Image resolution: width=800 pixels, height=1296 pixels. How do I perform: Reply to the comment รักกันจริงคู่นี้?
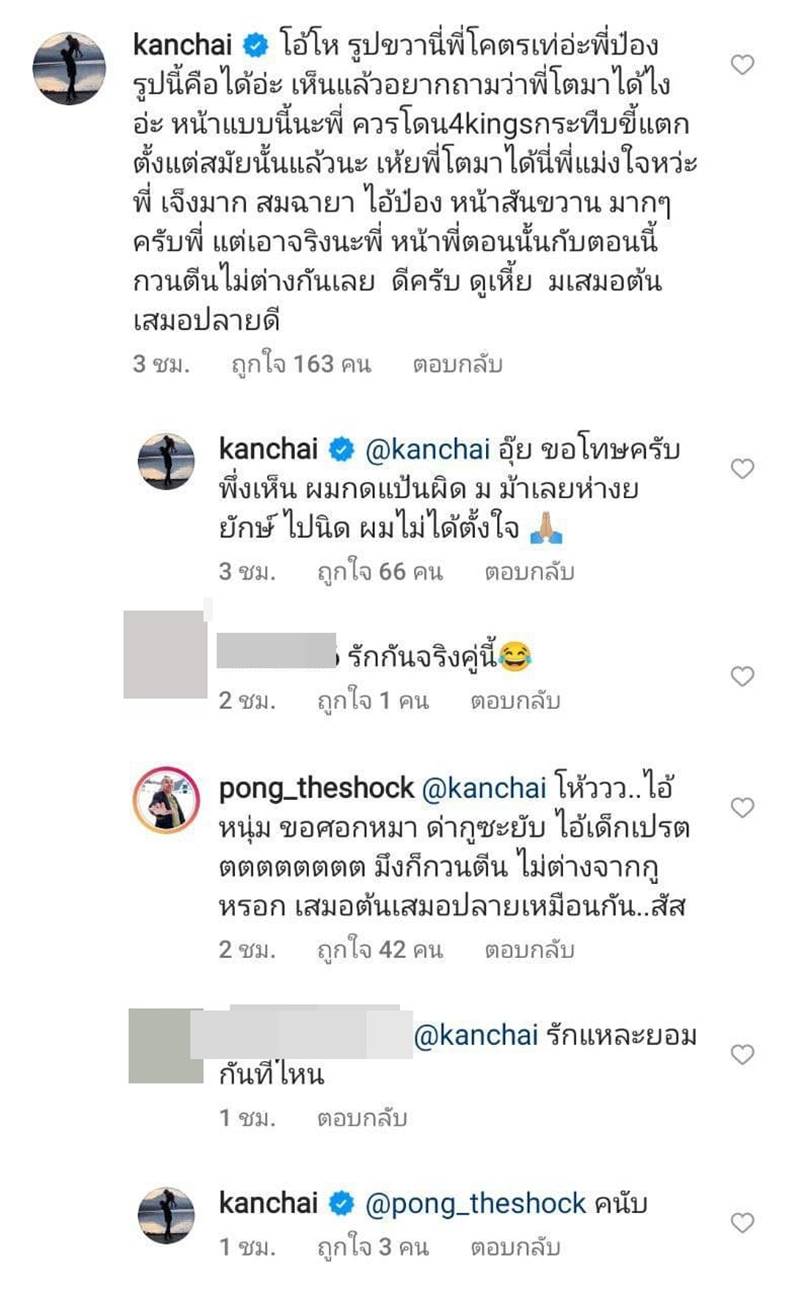(515, 701)
